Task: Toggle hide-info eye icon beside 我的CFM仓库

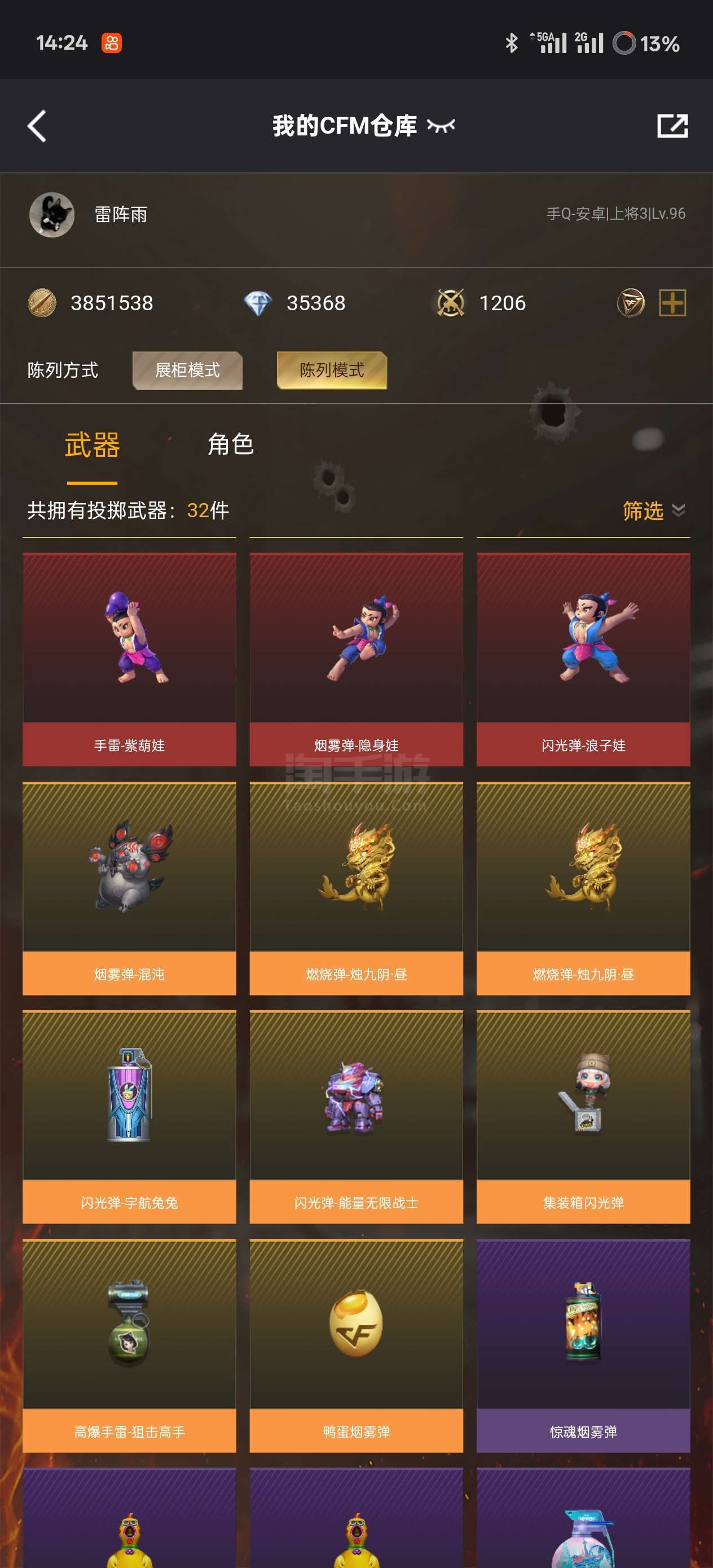Action: click(441, 126)
